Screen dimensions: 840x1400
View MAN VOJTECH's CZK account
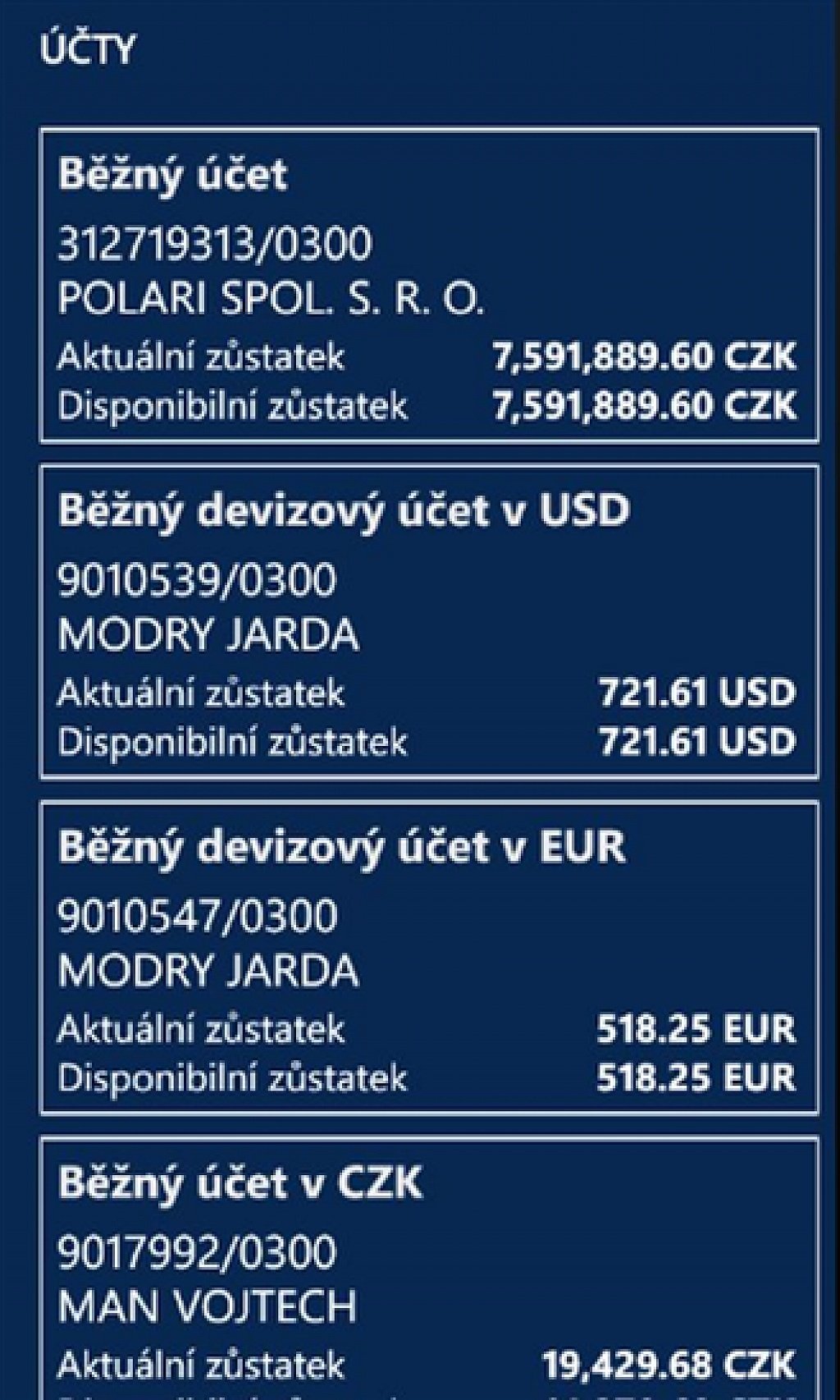tap(429, 1268)
